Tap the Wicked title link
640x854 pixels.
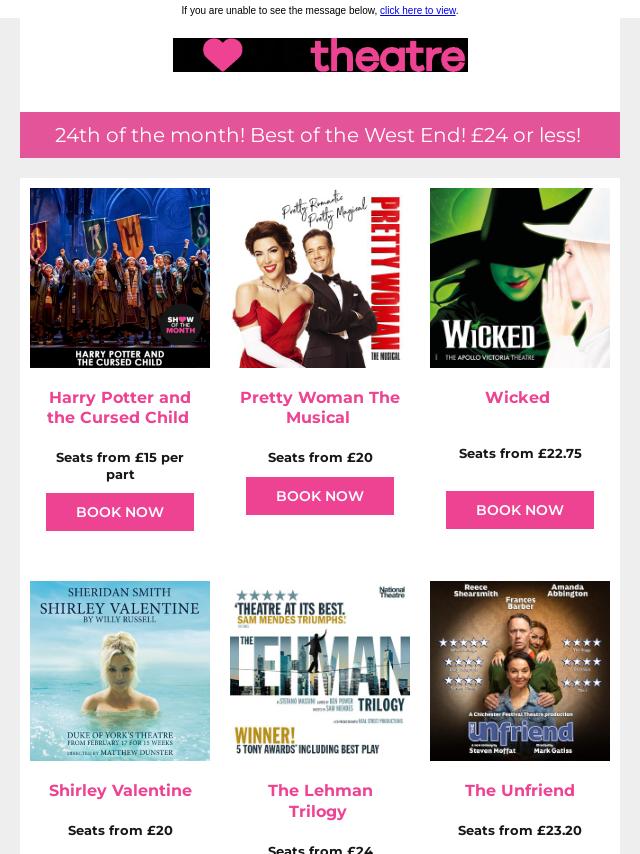pos(517,397)
